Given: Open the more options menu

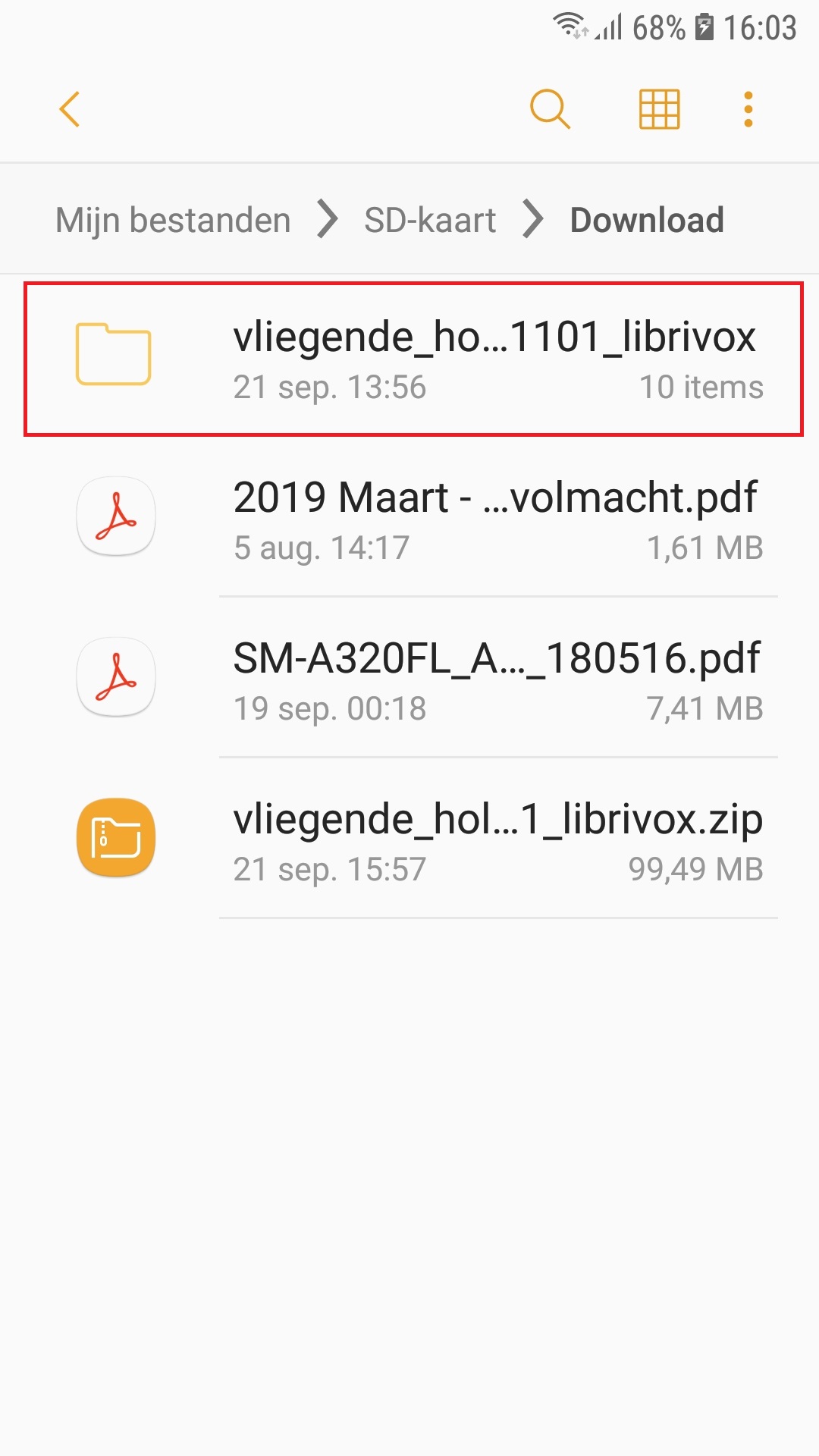Looking at the screenshot, I should [748, 108].
